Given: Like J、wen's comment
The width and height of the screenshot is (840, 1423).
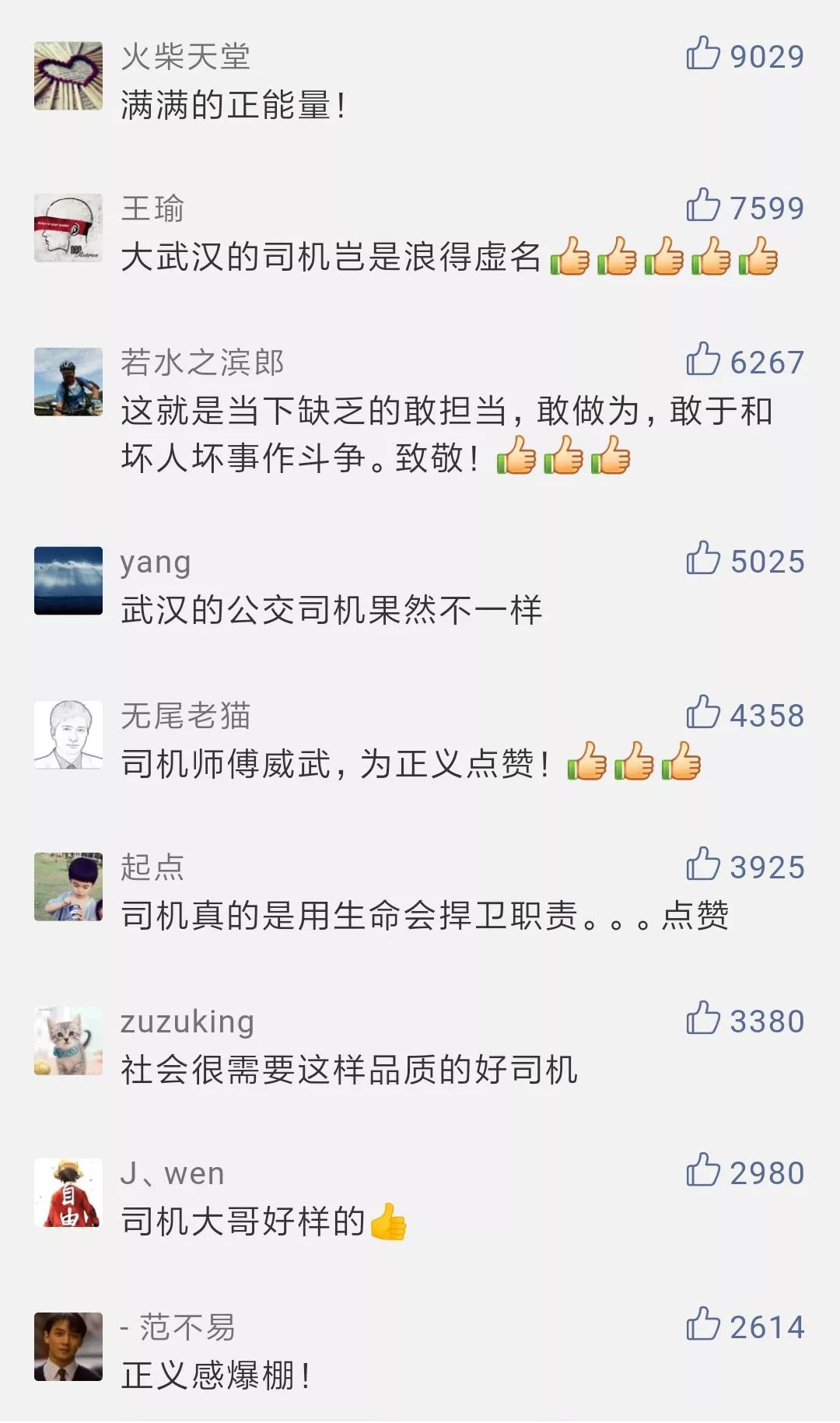Looking at the screenshot, I should point(703,1170).
